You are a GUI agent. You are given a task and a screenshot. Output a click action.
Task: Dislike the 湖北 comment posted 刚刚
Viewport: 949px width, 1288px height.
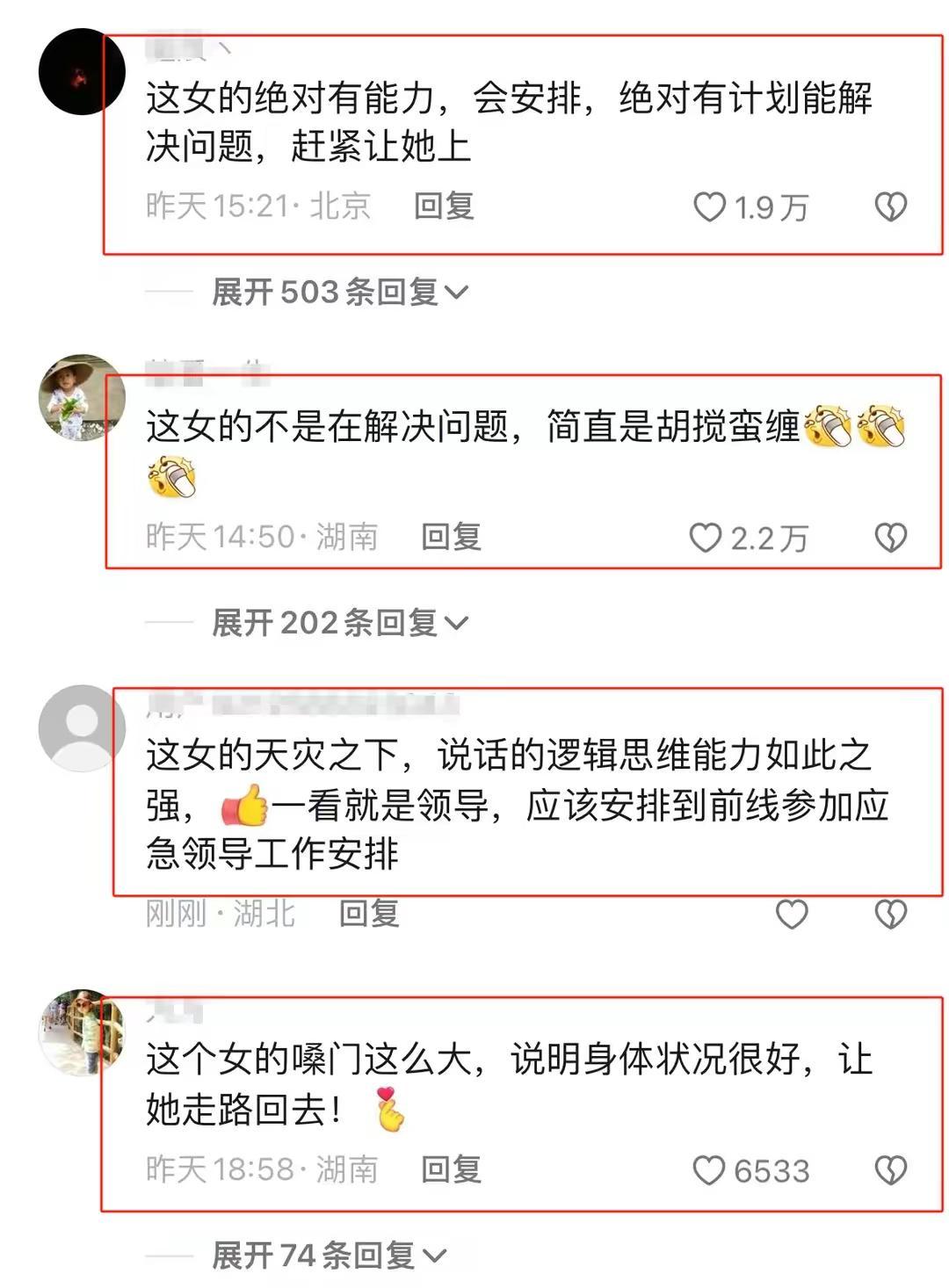point(890,915)
